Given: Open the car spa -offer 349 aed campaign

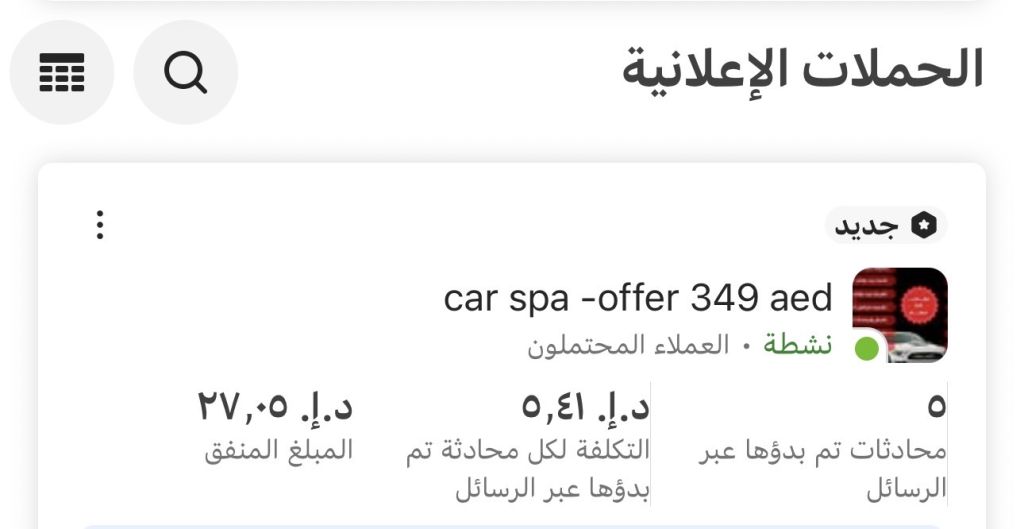Looking at the screenshot, I should coord(638,298).
